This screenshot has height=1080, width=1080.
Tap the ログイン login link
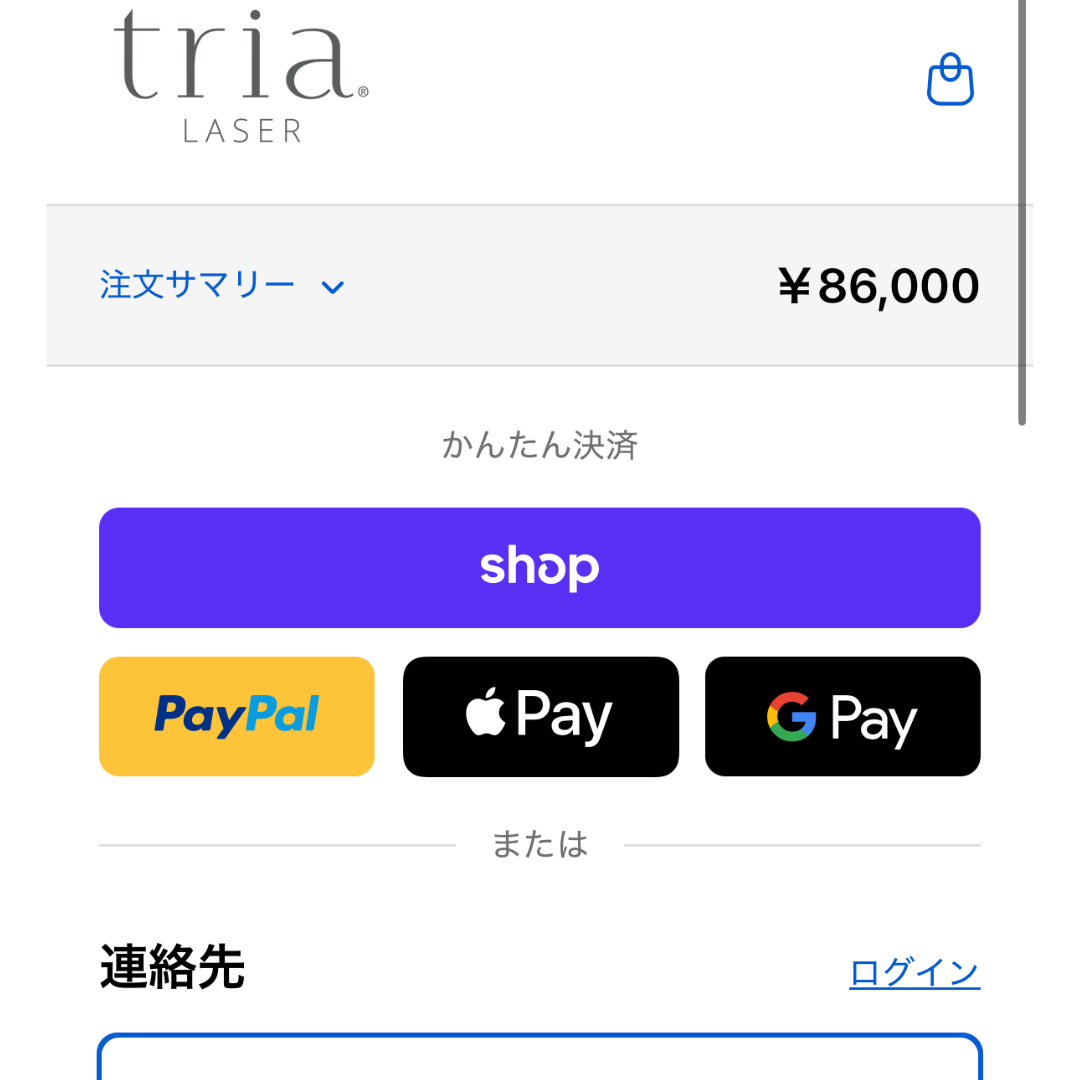pyautogui.click(x=914, y=972)
